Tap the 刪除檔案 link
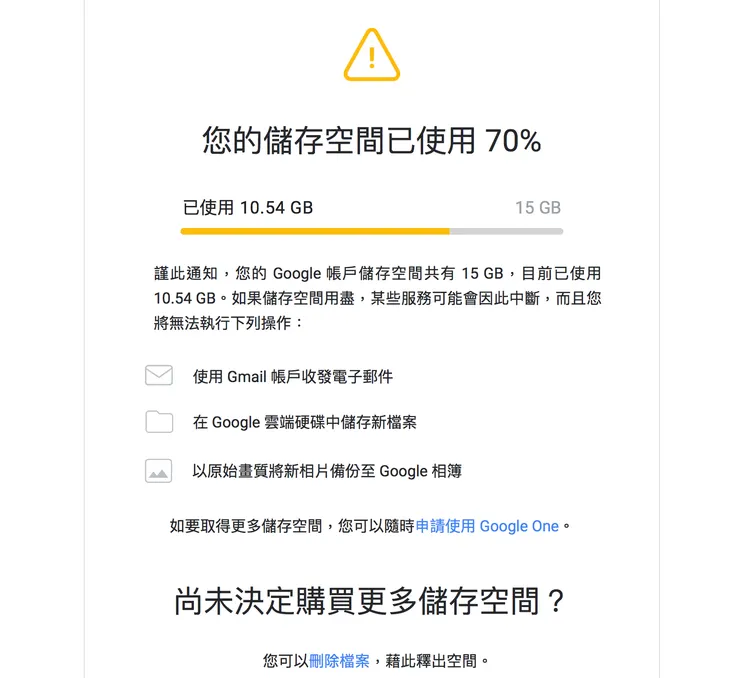740x678 pixels. tap(340, 661)
